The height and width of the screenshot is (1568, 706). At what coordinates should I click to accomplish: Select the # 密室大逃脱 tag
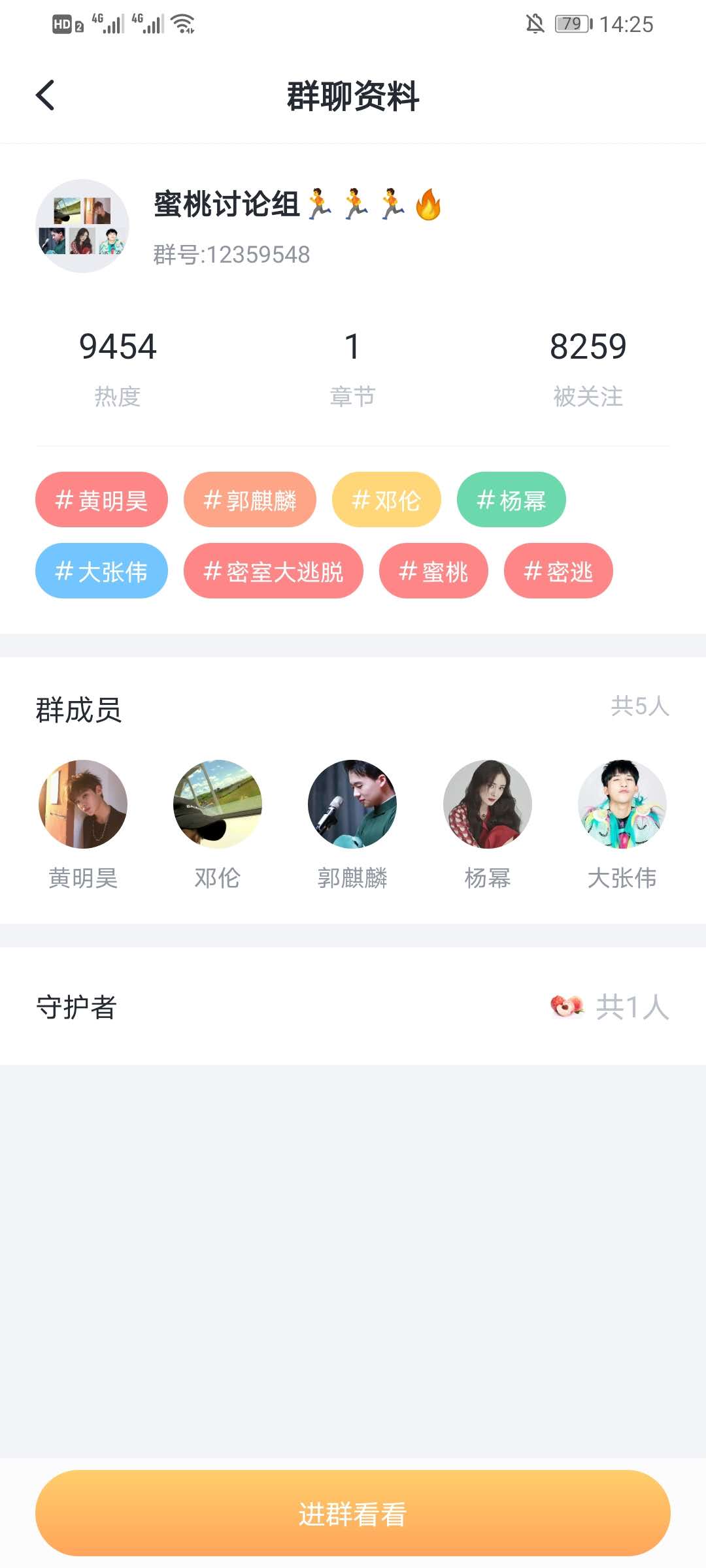point(273,571)
